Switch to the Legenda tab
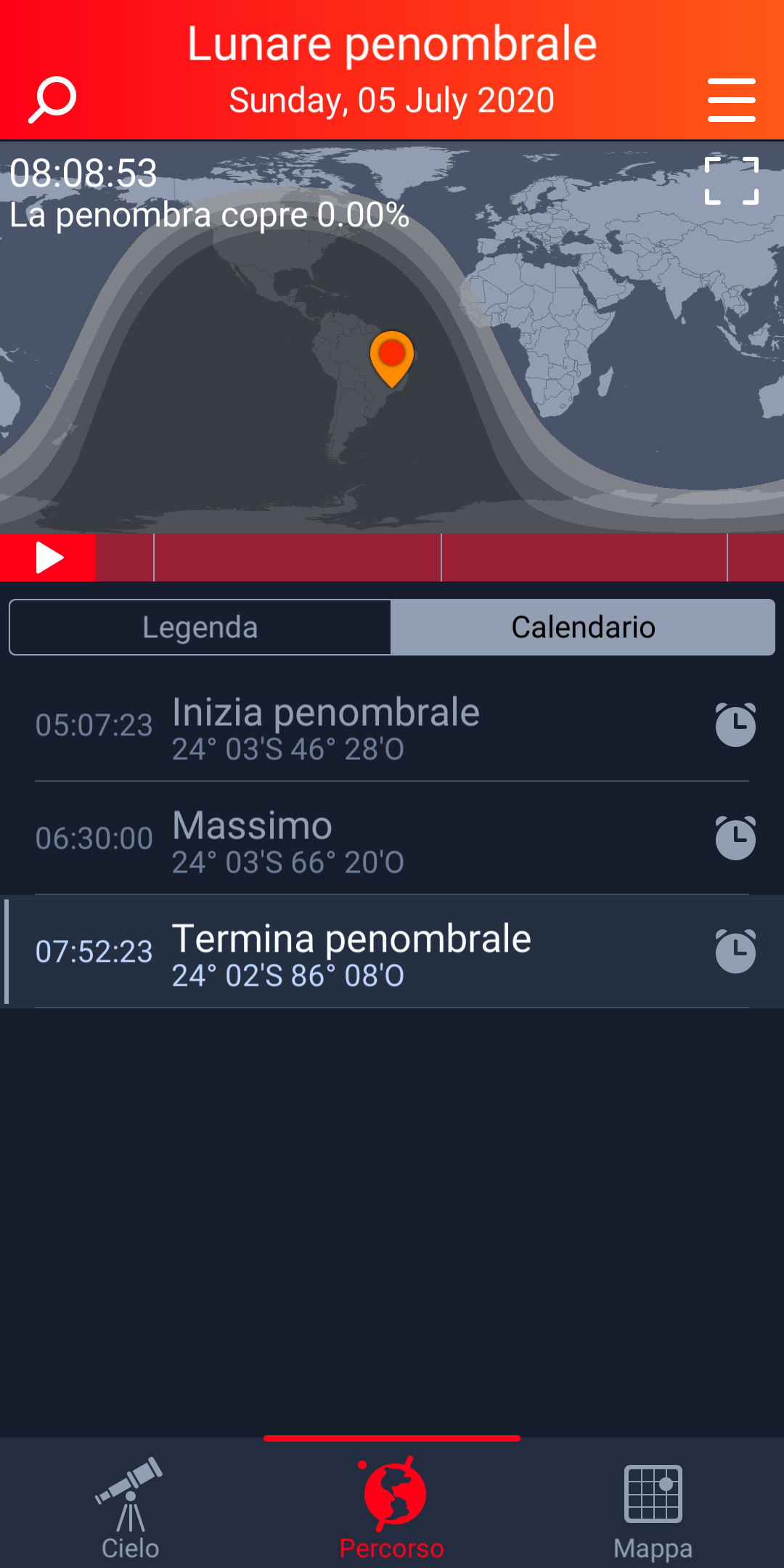Screen dimensions: 784x1568 [x=200, y=627]
